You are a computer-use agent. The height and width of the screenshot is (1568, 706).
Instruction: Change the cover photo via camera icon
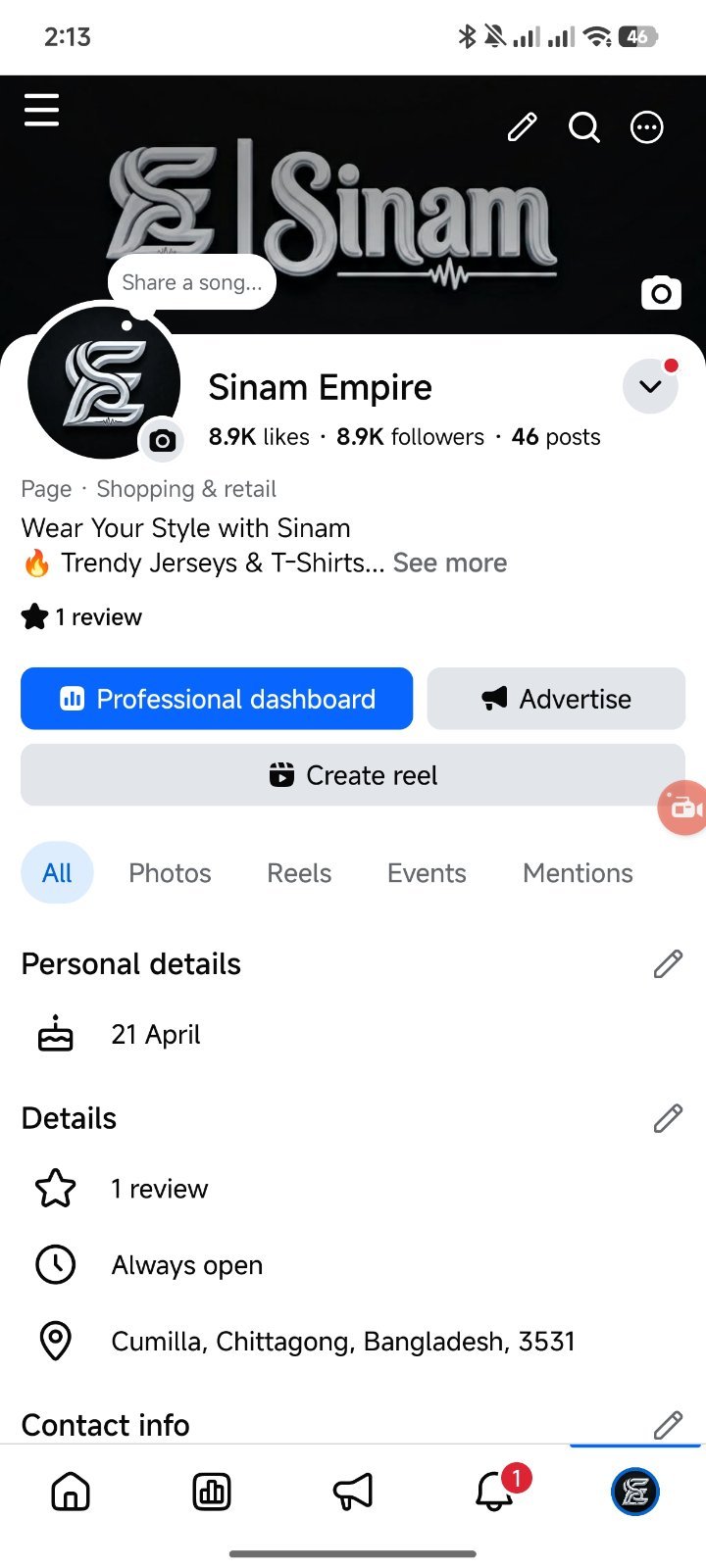[661, 292]
